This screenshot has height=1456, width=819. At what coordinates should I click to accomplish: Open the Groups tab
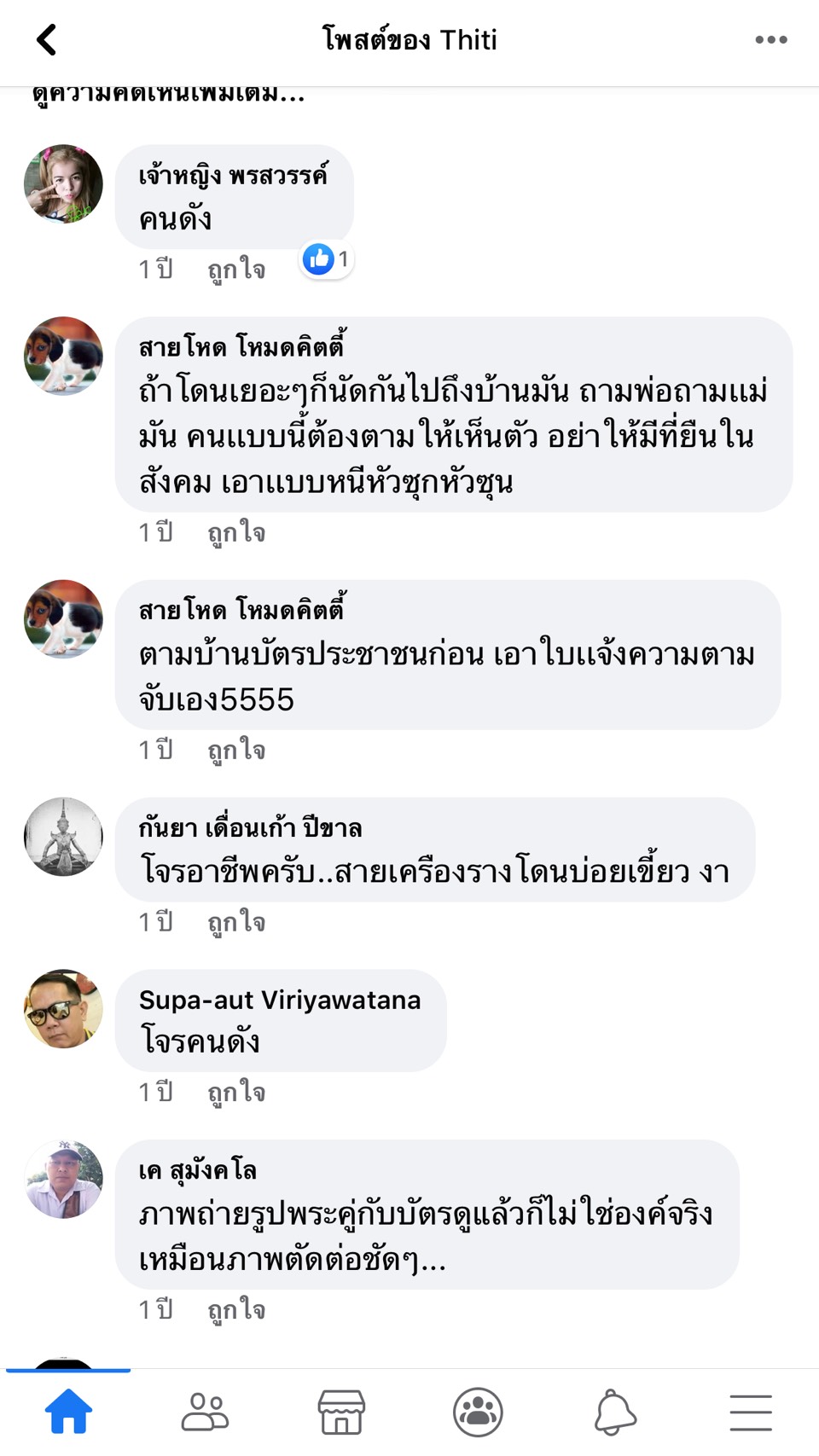[x=478, y=1412]
